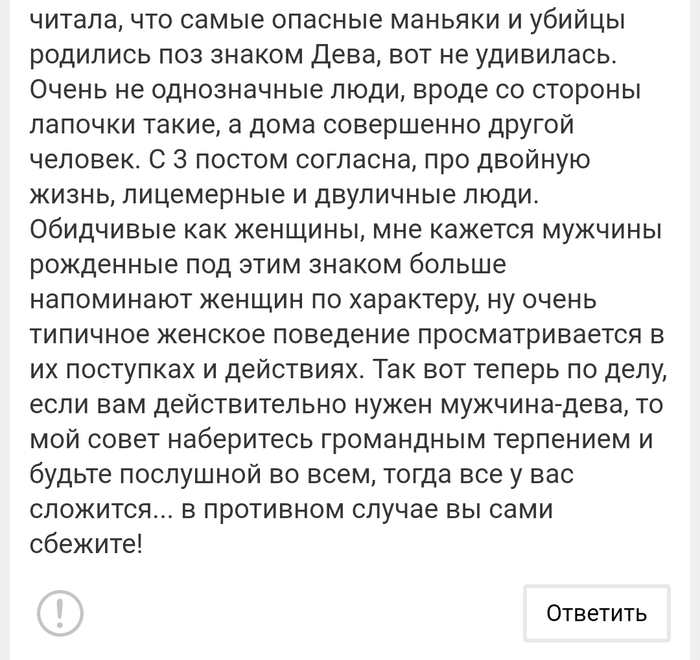Report this comment via the exclamation icon
This screenshot has height=660, width=700.
(x=60, y=611)
